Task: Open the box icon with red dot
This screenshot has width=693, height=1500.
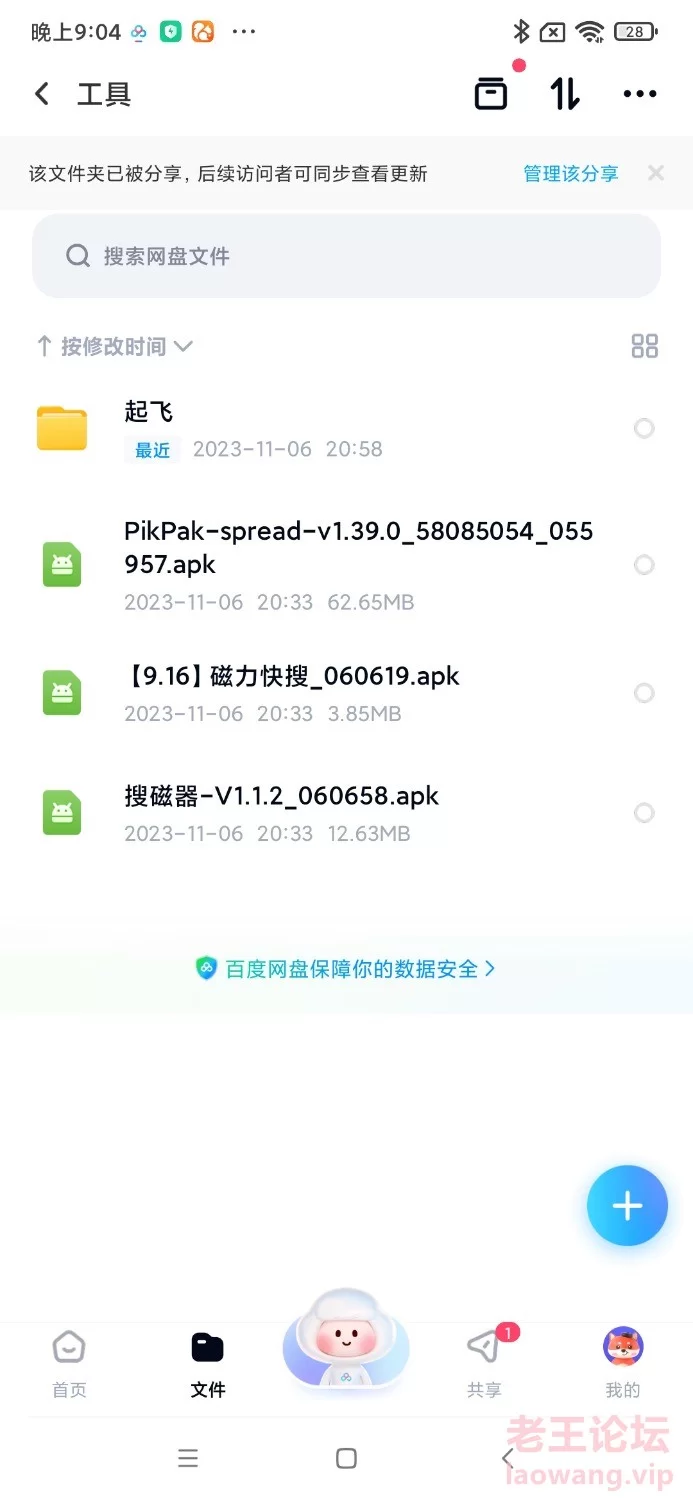Action: click(x=491, y=93)
